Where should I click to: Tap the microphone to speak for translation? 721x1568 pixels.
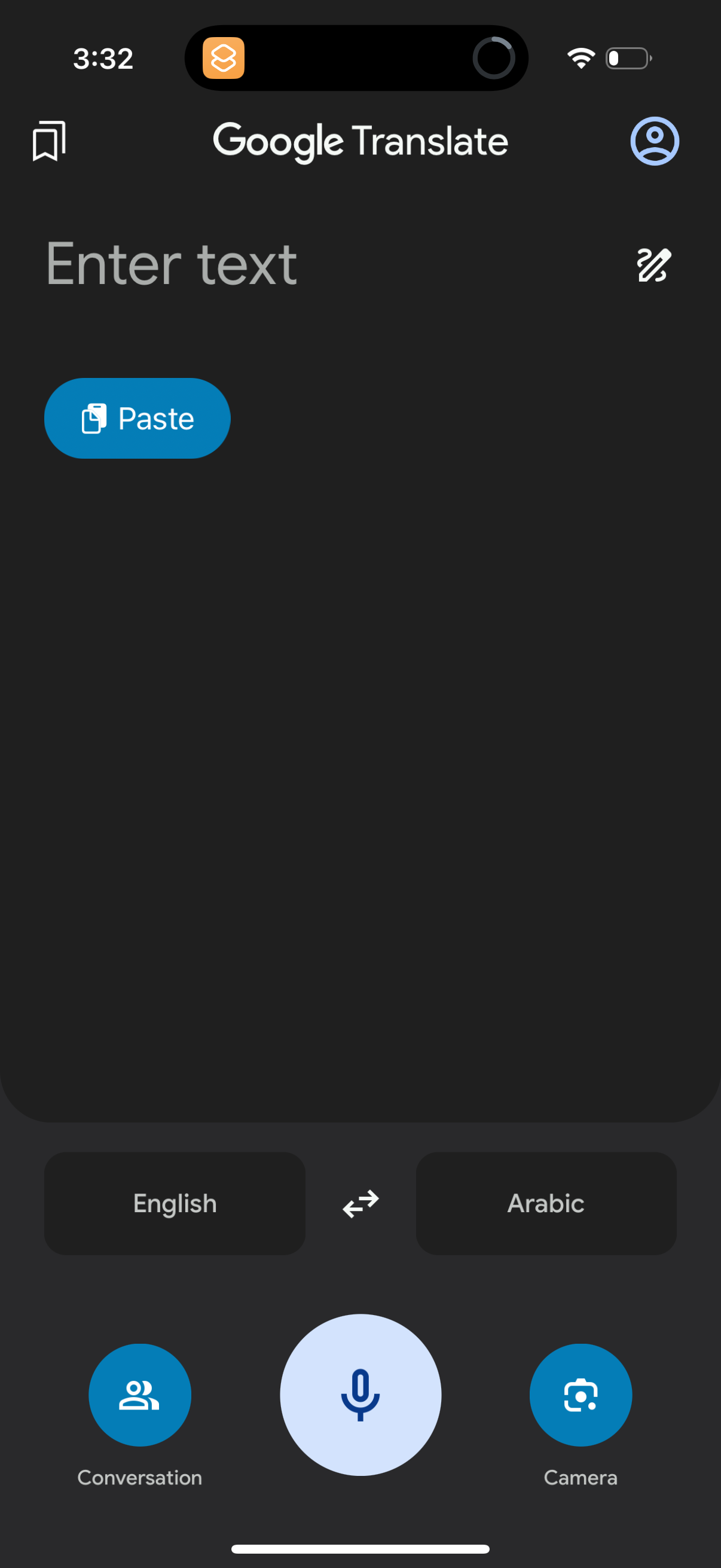[360, 1395]
